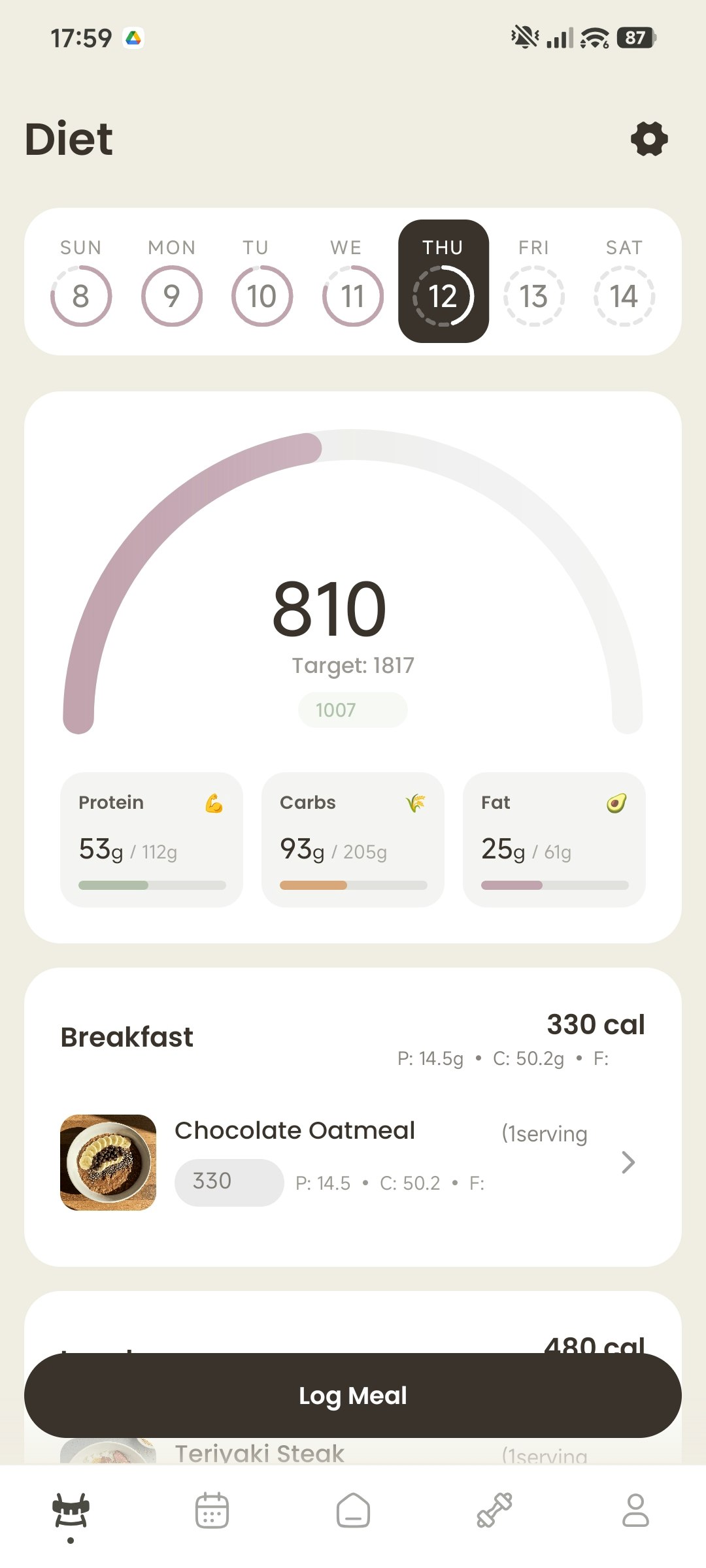Screen dimensions: 706x1568
Task: Expand the Breakfast meal section
Action: point(126,1036)
